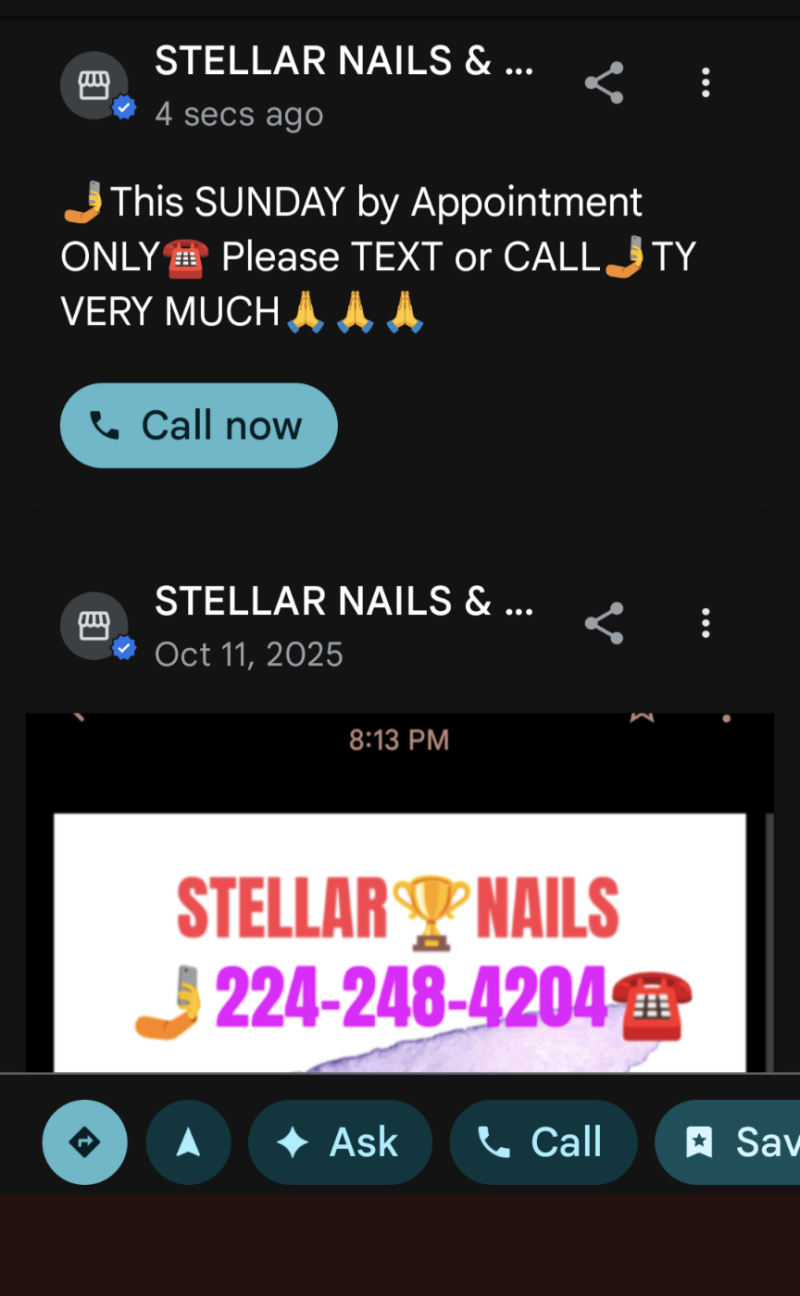The height and width of the screenshot is (1296, 800).
Task: Share the Oct 11, 2025 post
Action: pyautogui.click(x=604, y=623)
